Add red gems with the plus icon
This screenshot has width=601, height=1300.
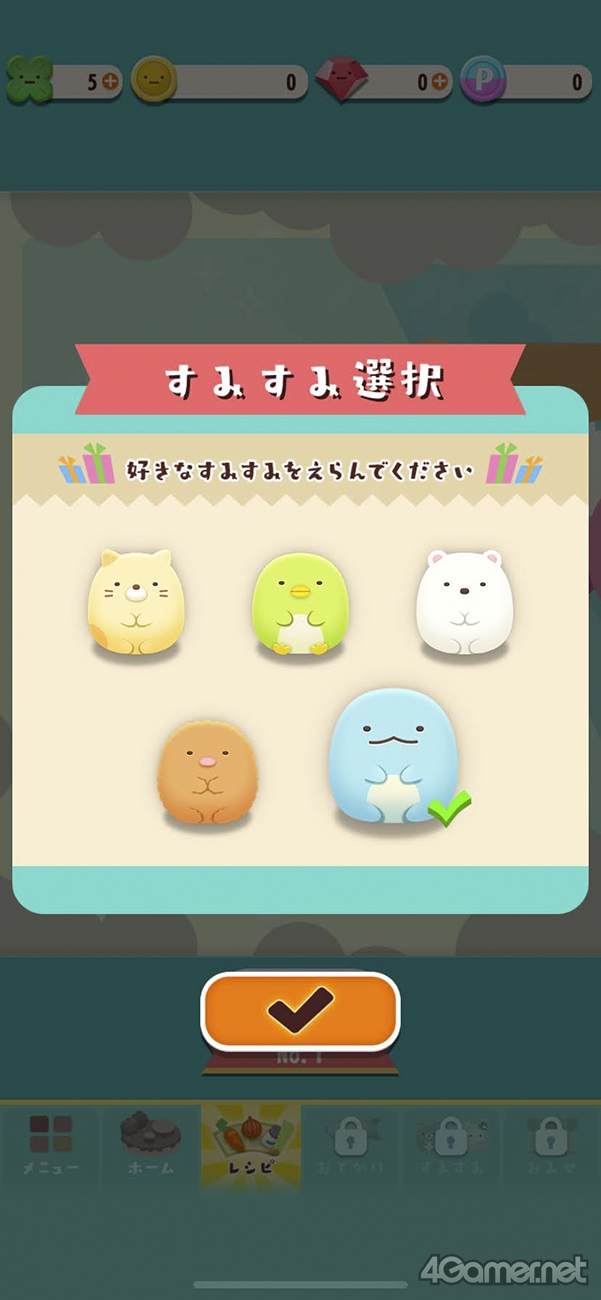coord(438,82)
